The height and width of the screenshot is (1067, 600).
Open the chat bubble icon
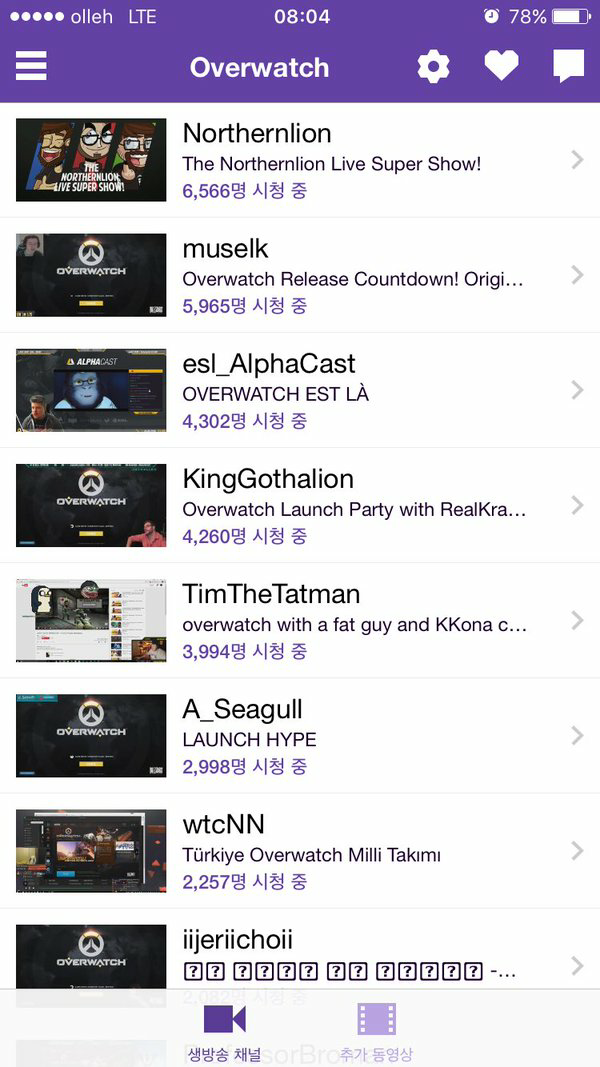[568, 66]
